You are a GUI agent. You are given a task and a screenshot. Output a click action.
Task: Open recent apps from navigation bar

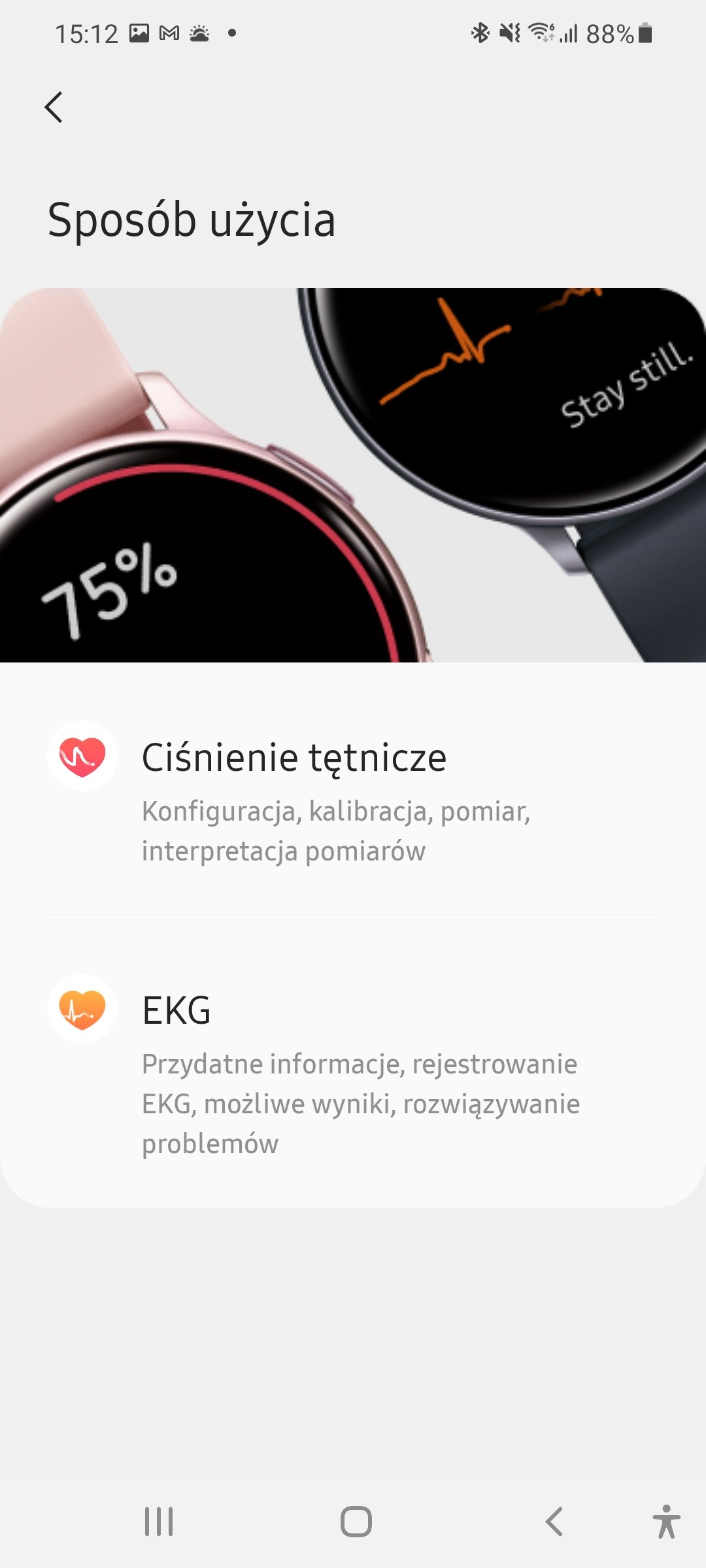[159, 1522]
